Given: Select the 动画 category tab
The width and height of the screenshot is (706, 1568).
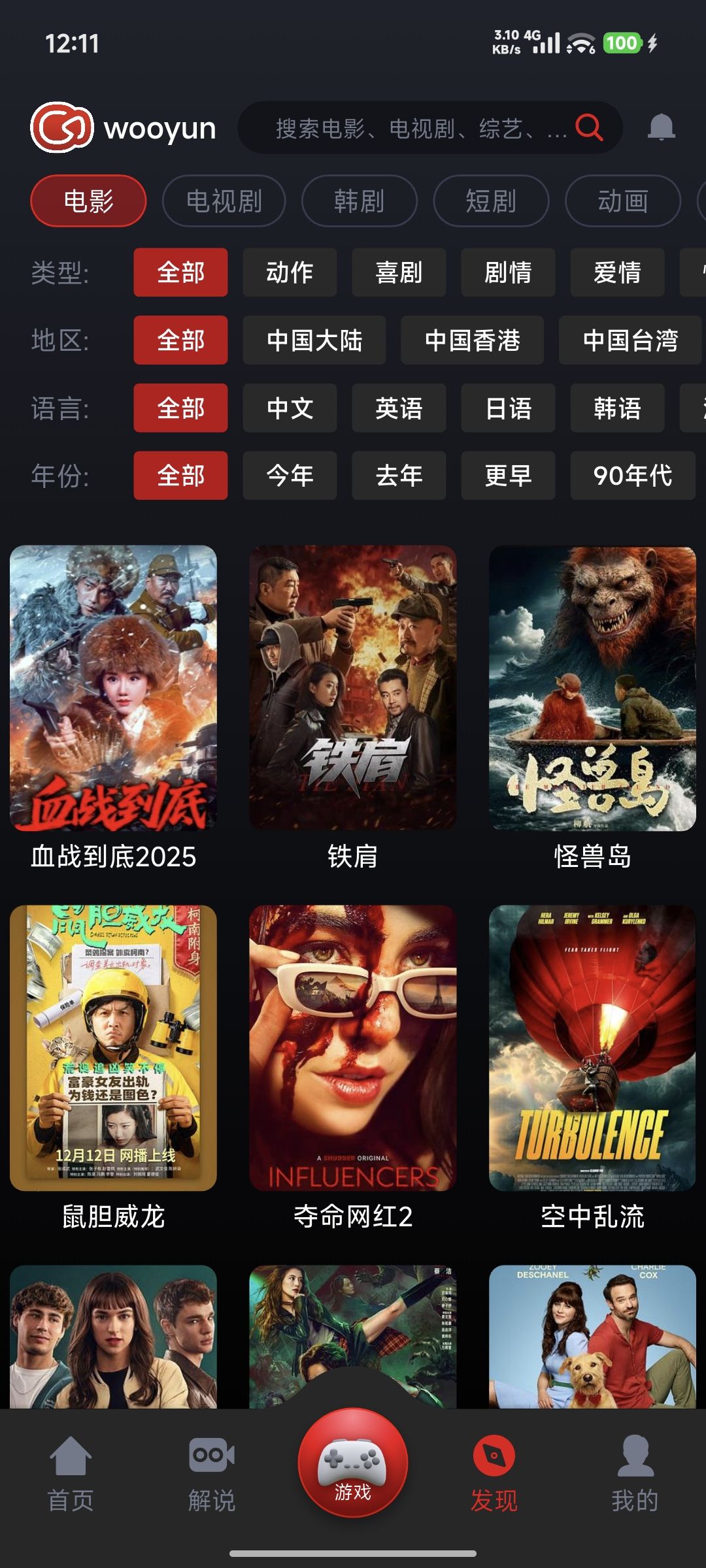Looking at the screenshot, I should (x=622, y=201).
